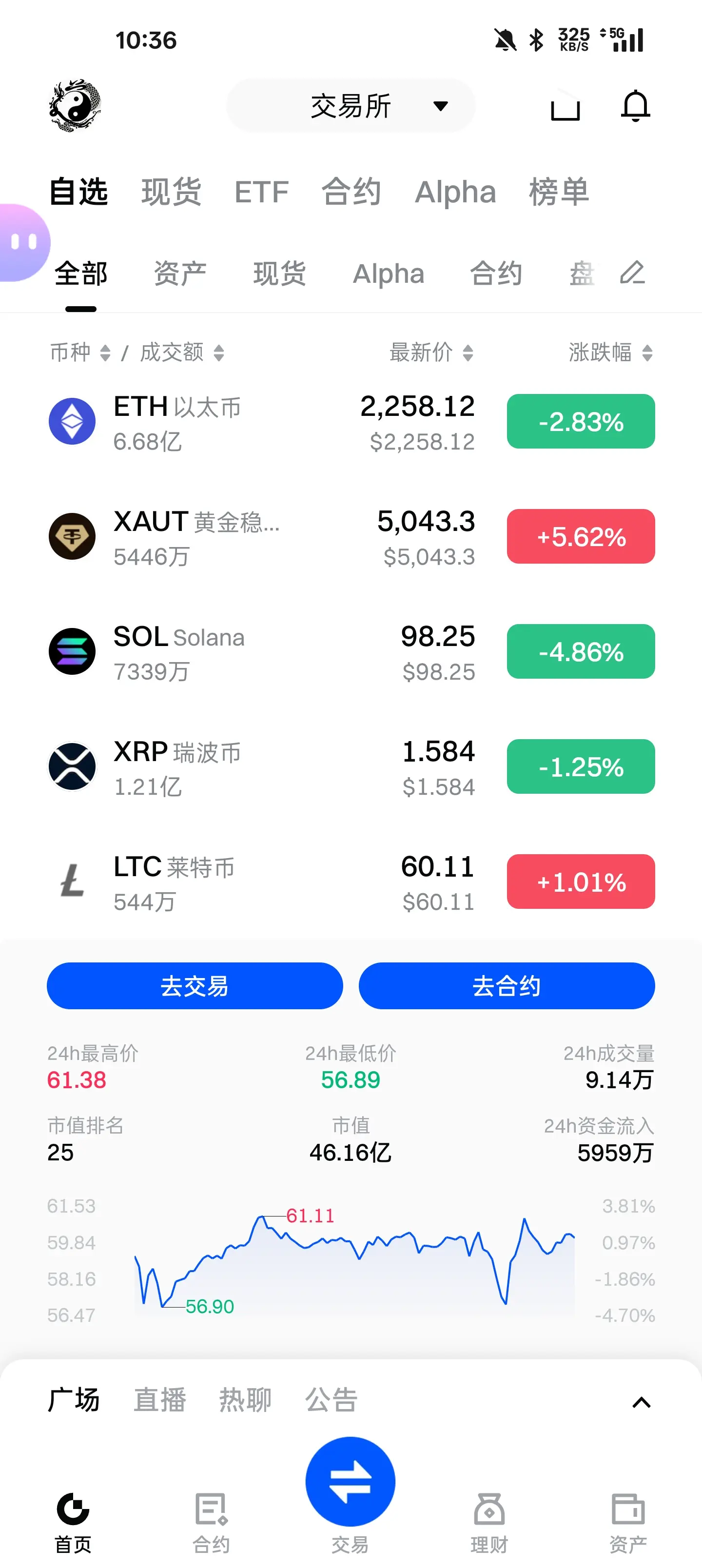
Task: Select the 资产 sub-tab
Action: [x=179, y=274]
